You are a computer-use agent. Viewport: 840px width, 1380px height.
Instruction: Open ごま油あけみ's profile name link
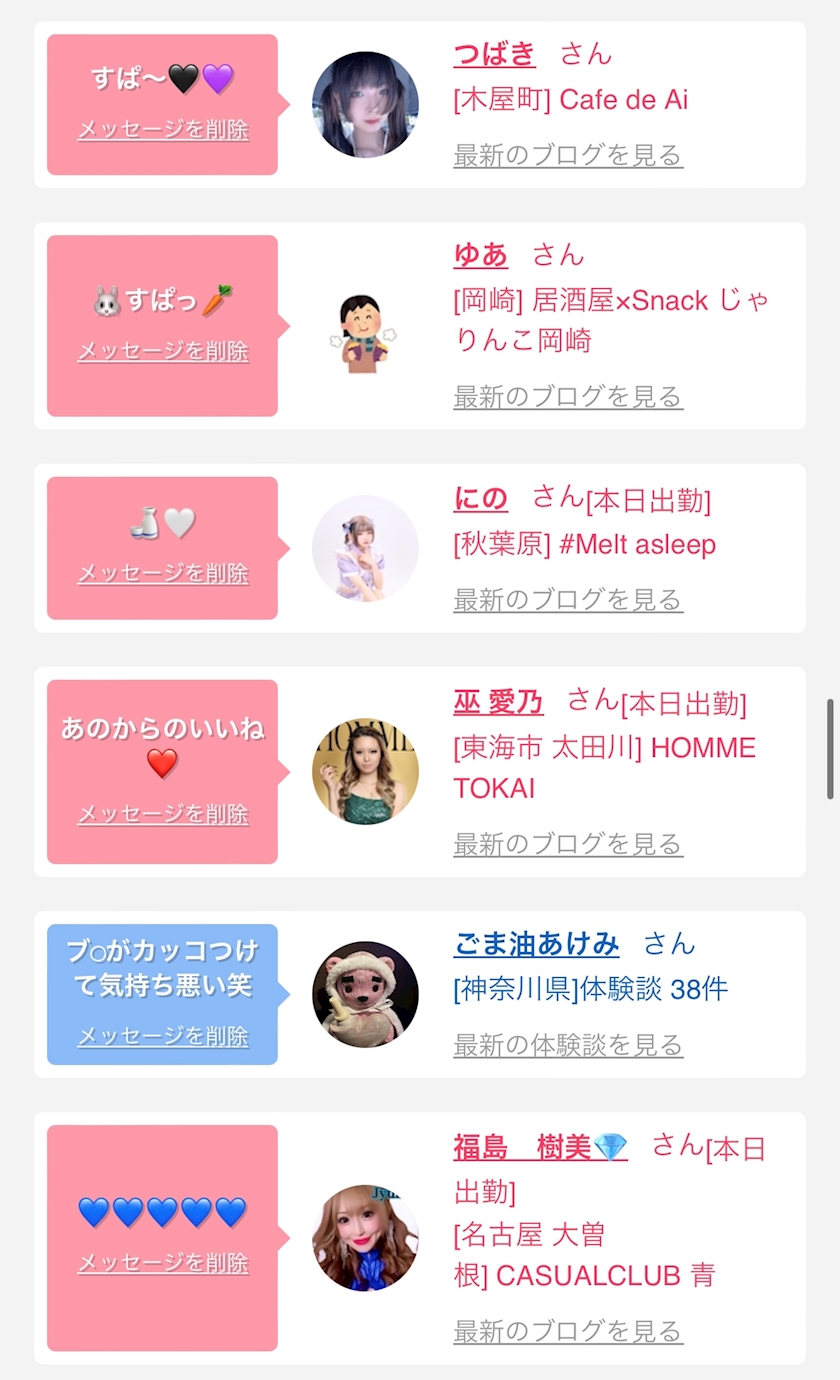point(536,944)
